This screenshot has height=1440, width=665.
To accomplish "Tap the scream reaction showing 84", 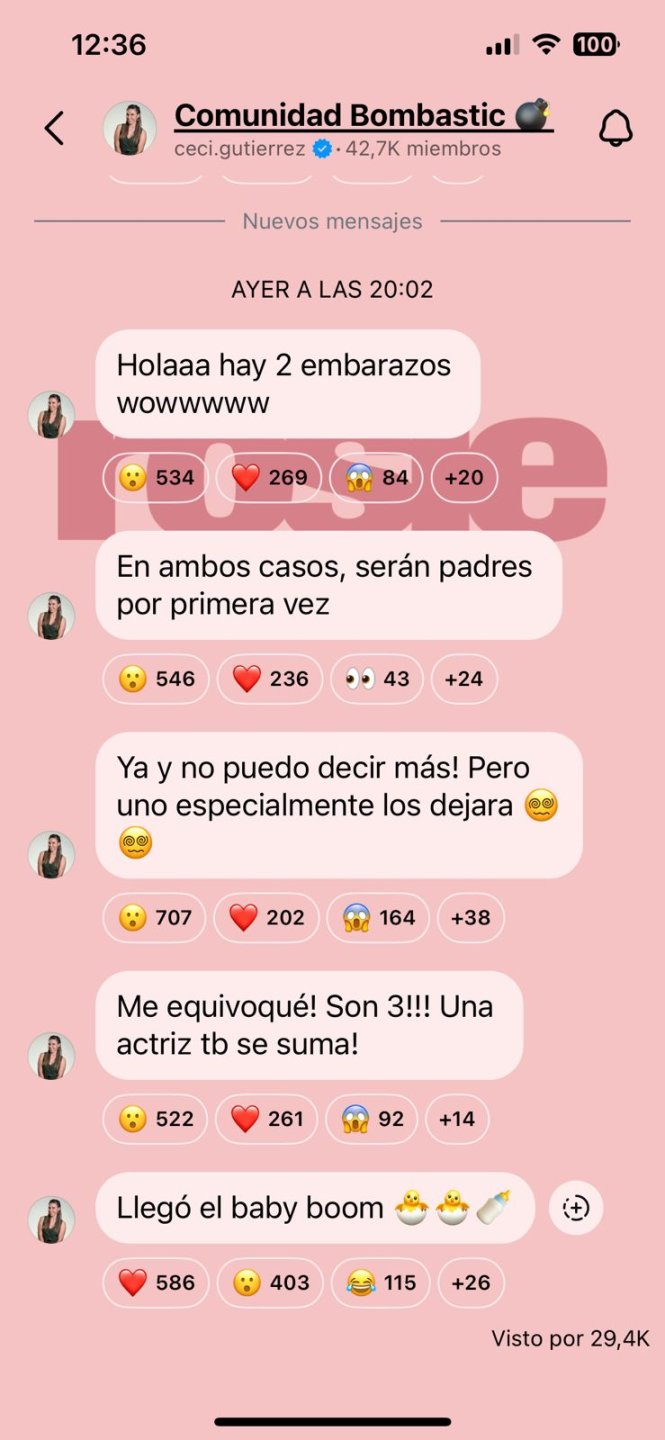I will pos(376,477).
